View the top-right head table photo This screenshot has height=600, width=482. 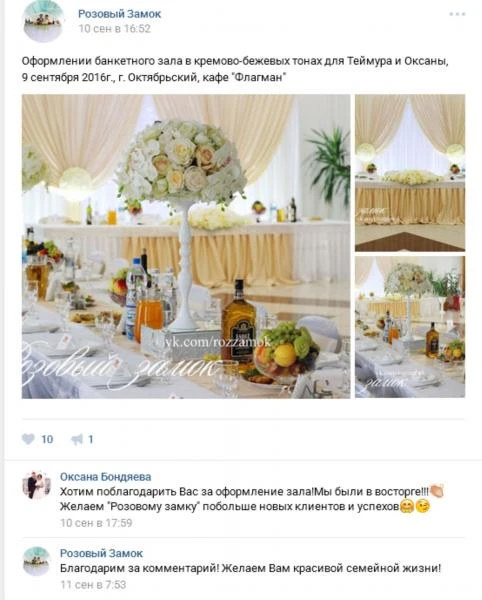pyautogui.click(x=410, y=173)
